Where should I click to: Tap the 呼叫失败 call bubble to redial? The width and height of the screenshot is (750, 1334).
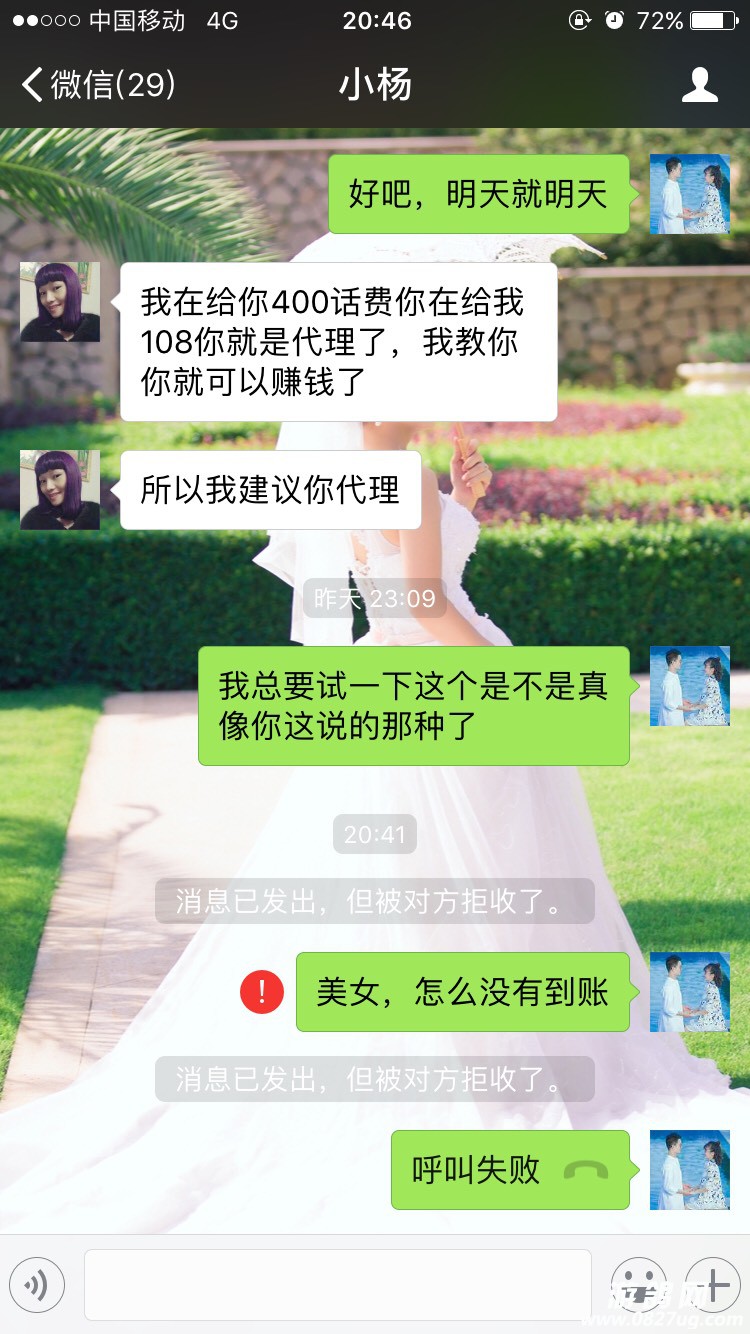(509, 1170)
